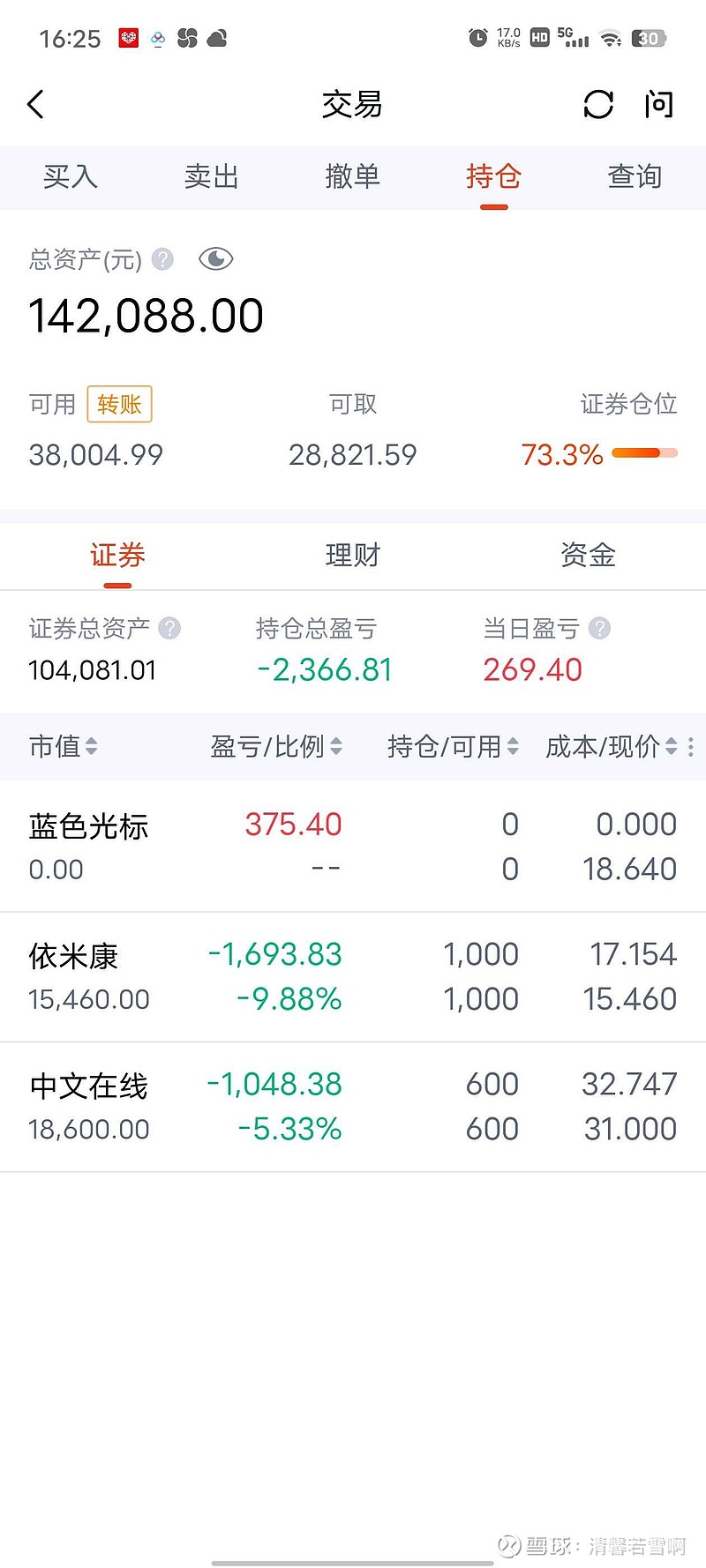
Task: Open the 总资产 question mark help icon
Action: coord(161,258)
